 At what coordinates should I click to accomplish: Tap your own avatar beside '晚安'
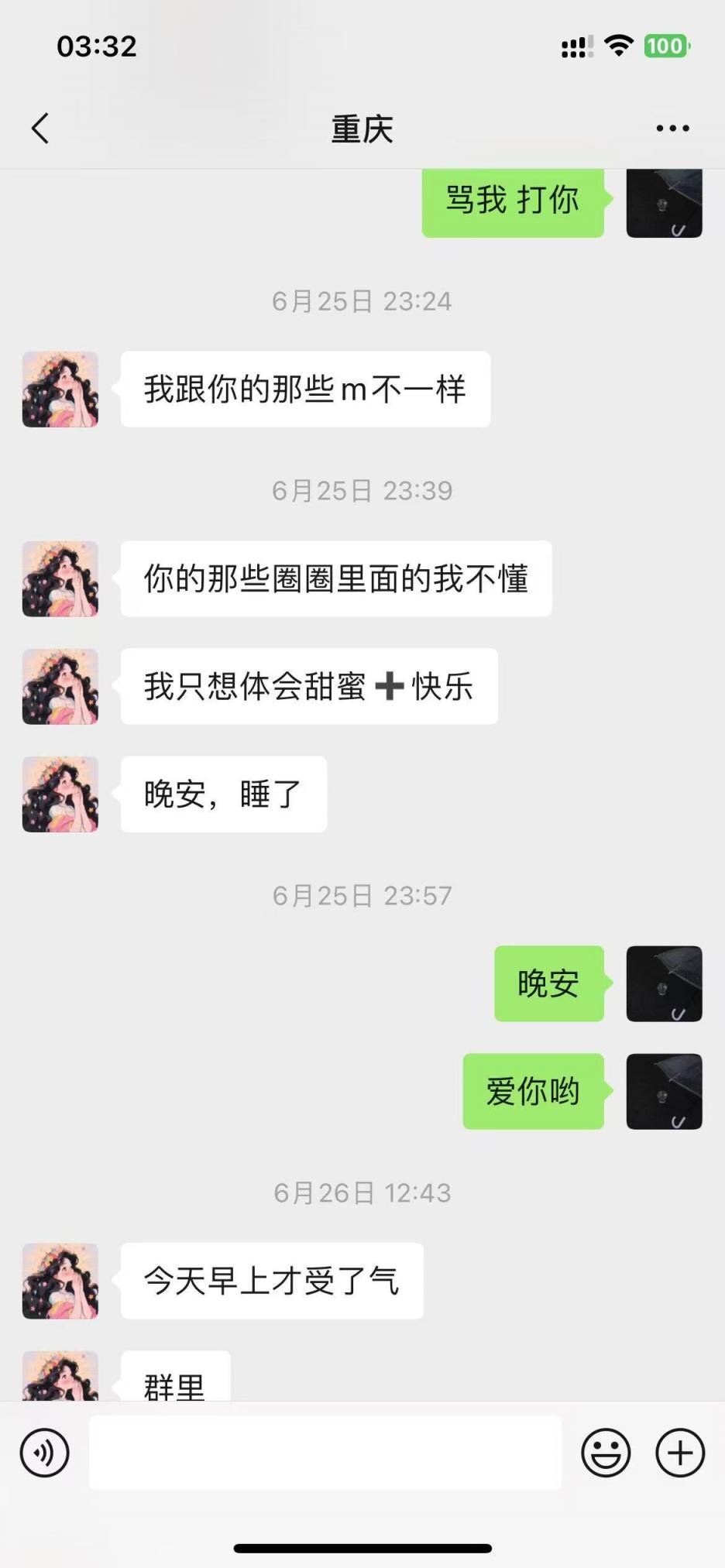[664, 983]
